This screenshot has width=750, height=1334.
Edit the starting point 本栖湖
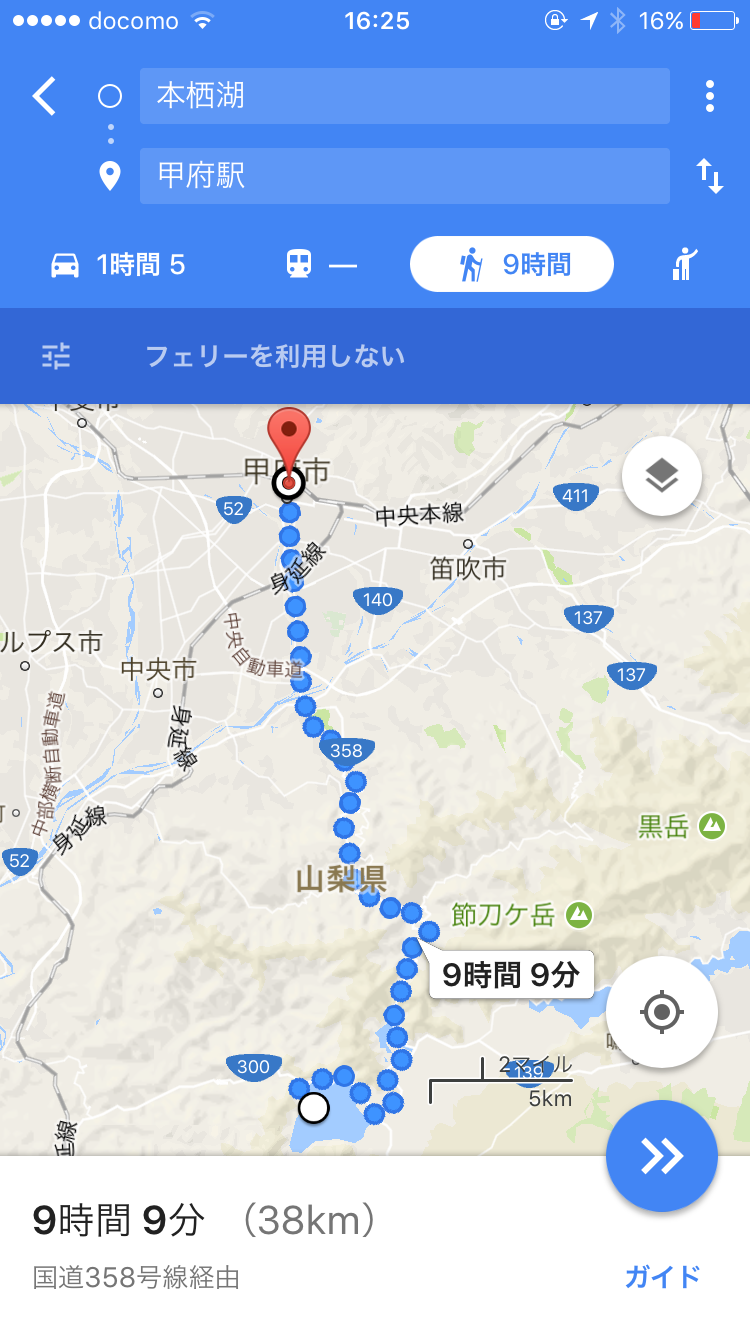tap(404, 96)
